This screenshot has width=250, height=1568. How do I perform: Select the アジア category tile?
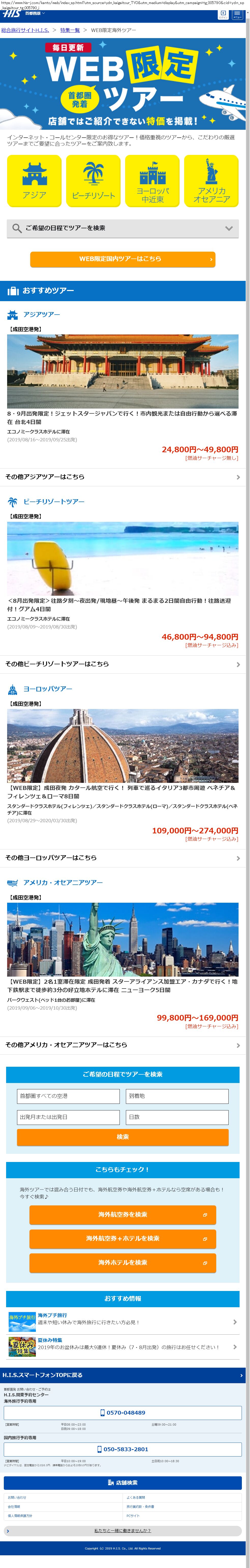coord(34,181)
